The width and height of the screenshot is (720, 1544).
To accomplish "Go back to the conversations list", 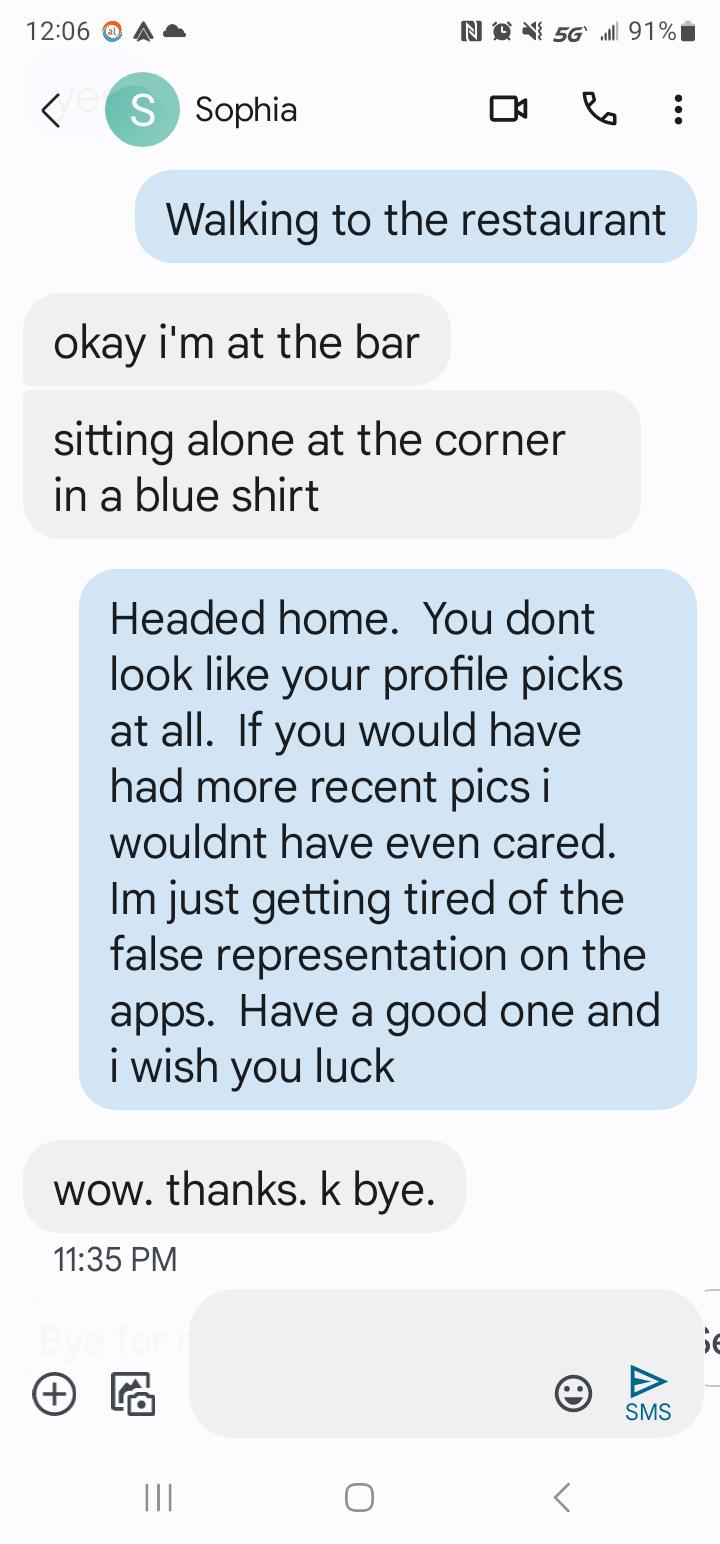I will pyautogui.click(x=50, y=110).
